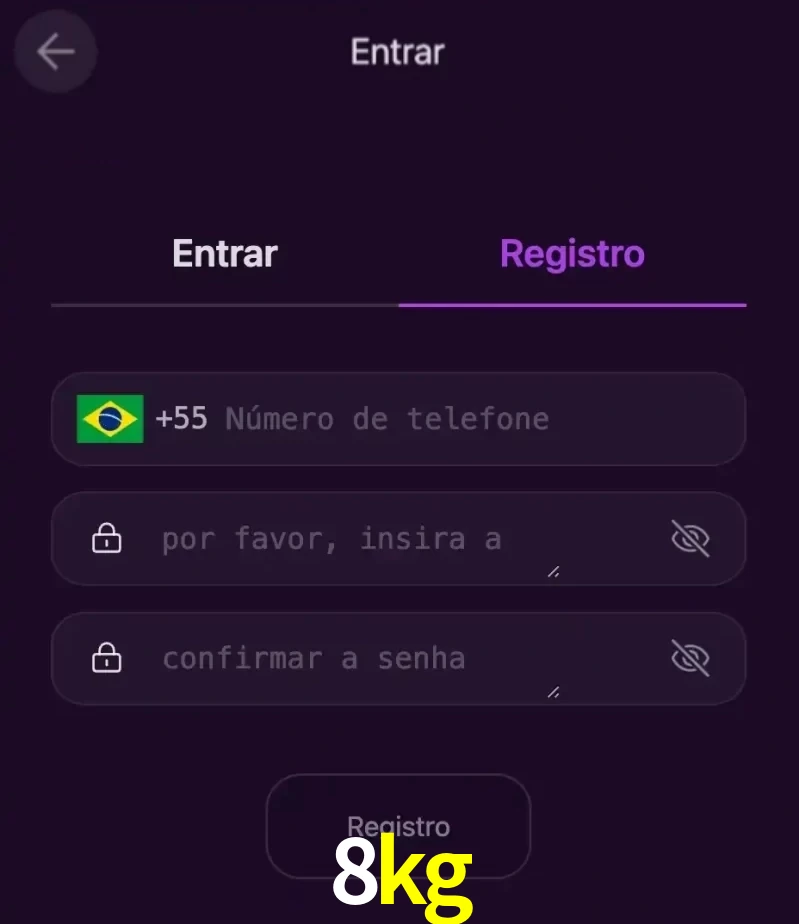
Task: Select the Registro tab
Action: [x=571, y=253]
